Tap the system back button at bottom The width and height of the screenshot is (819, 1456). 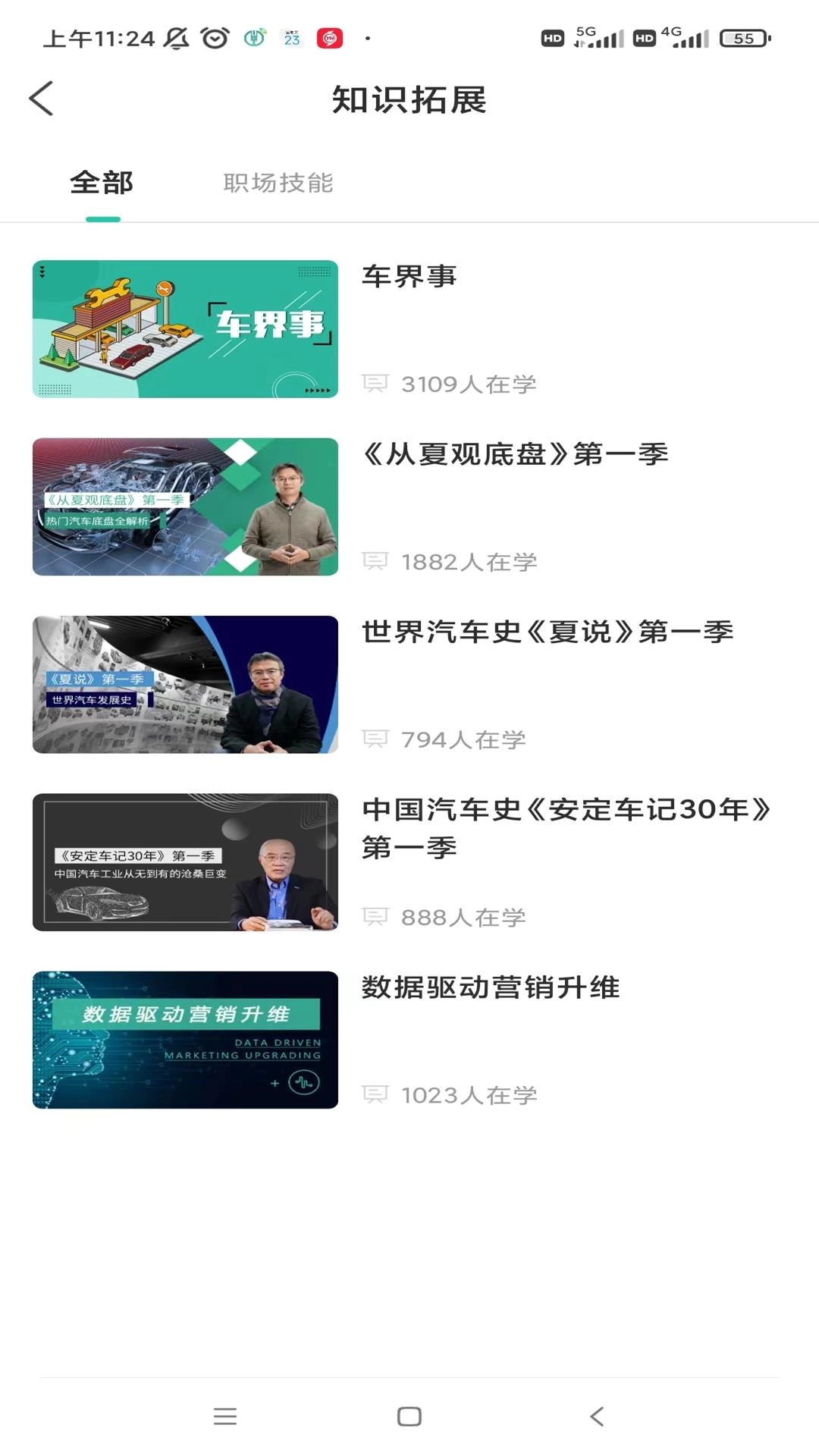click(594, 1415)
